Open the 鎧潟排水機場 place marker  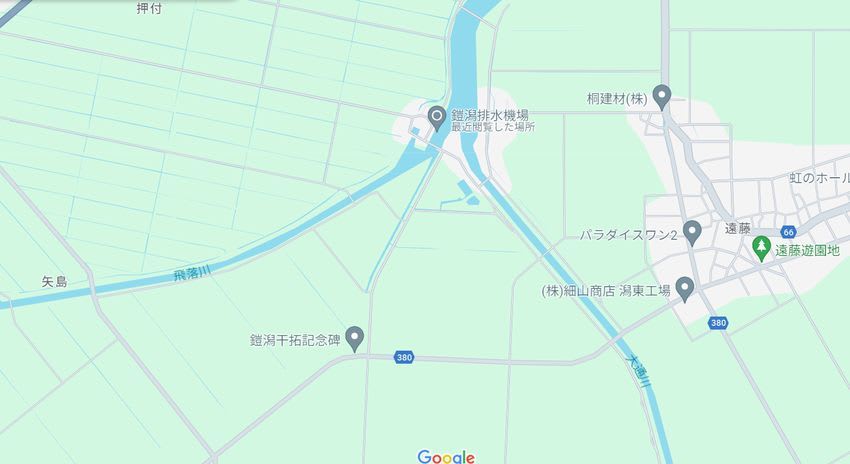coord(437,117)
